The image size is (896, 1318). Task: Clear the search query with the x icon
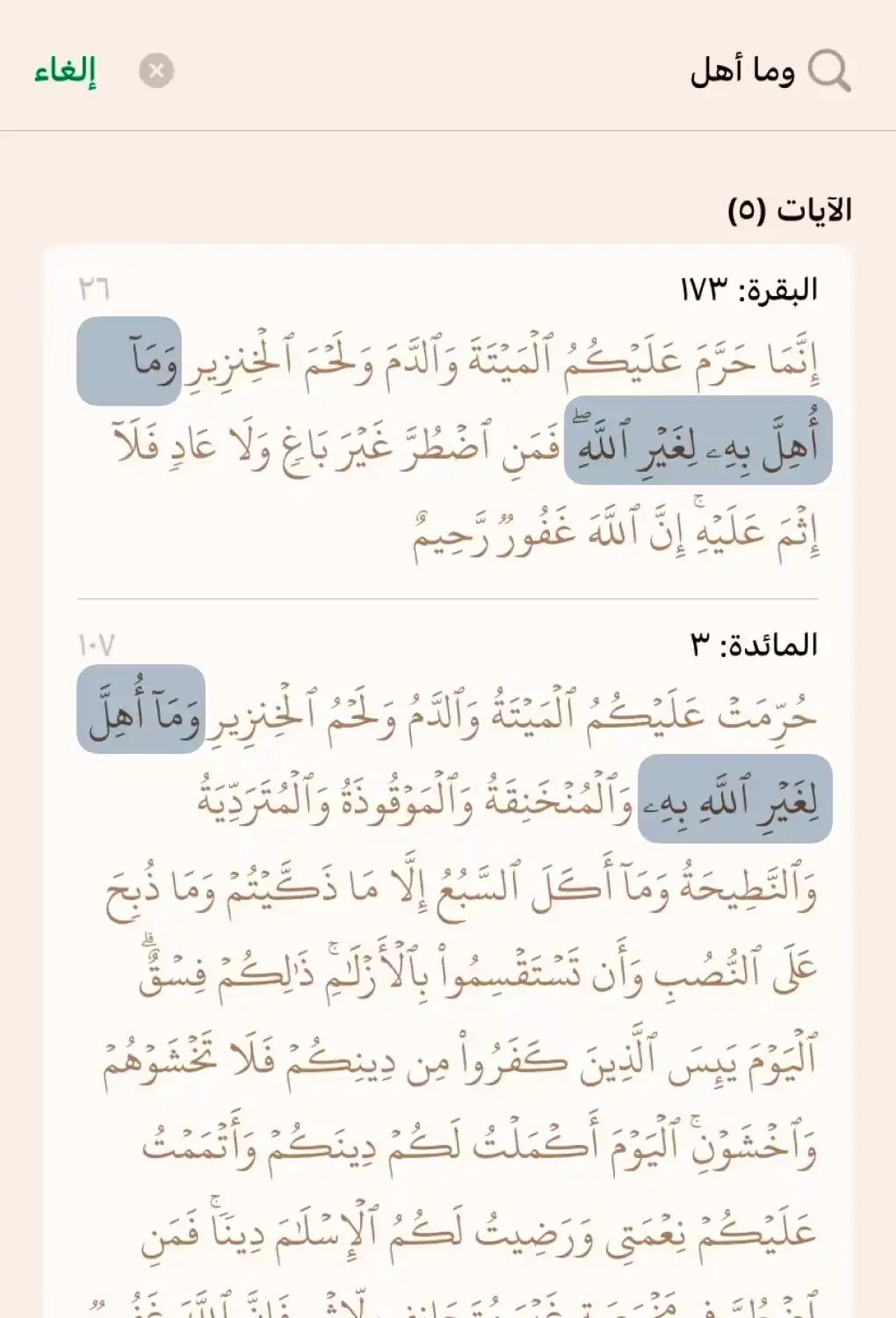tap(156, 70)
